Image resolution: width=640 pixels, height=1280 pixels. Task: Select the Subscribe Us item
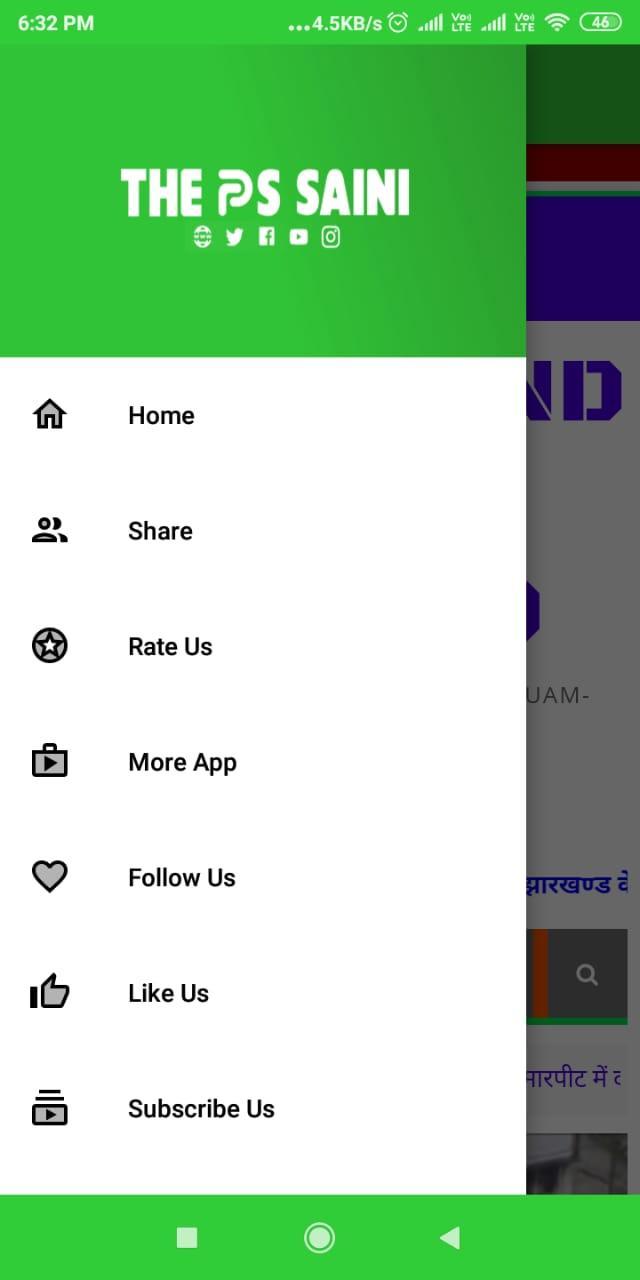pos(200,1109)
